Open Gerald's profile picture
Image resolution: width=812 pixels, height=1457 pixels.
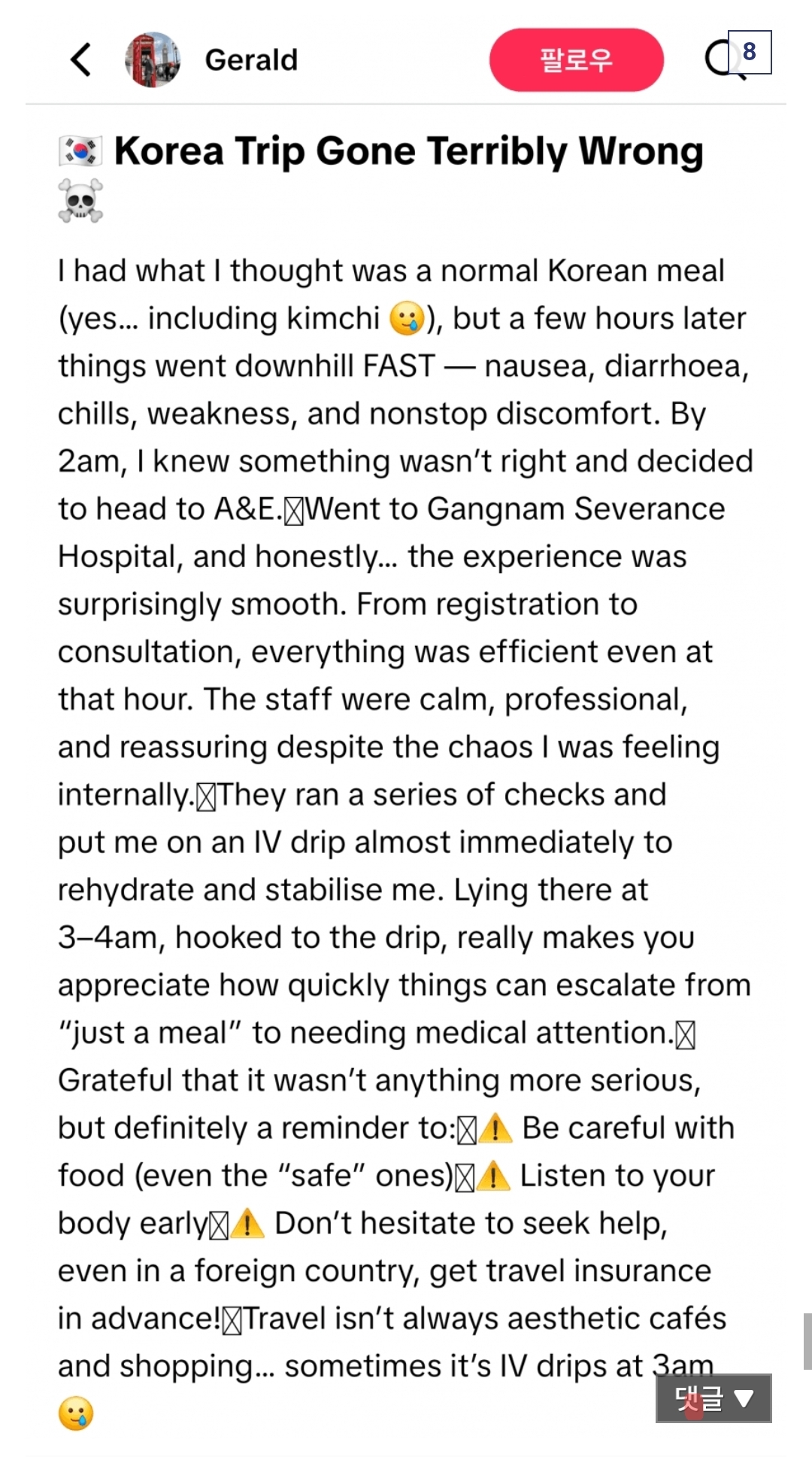click(153, 60)
